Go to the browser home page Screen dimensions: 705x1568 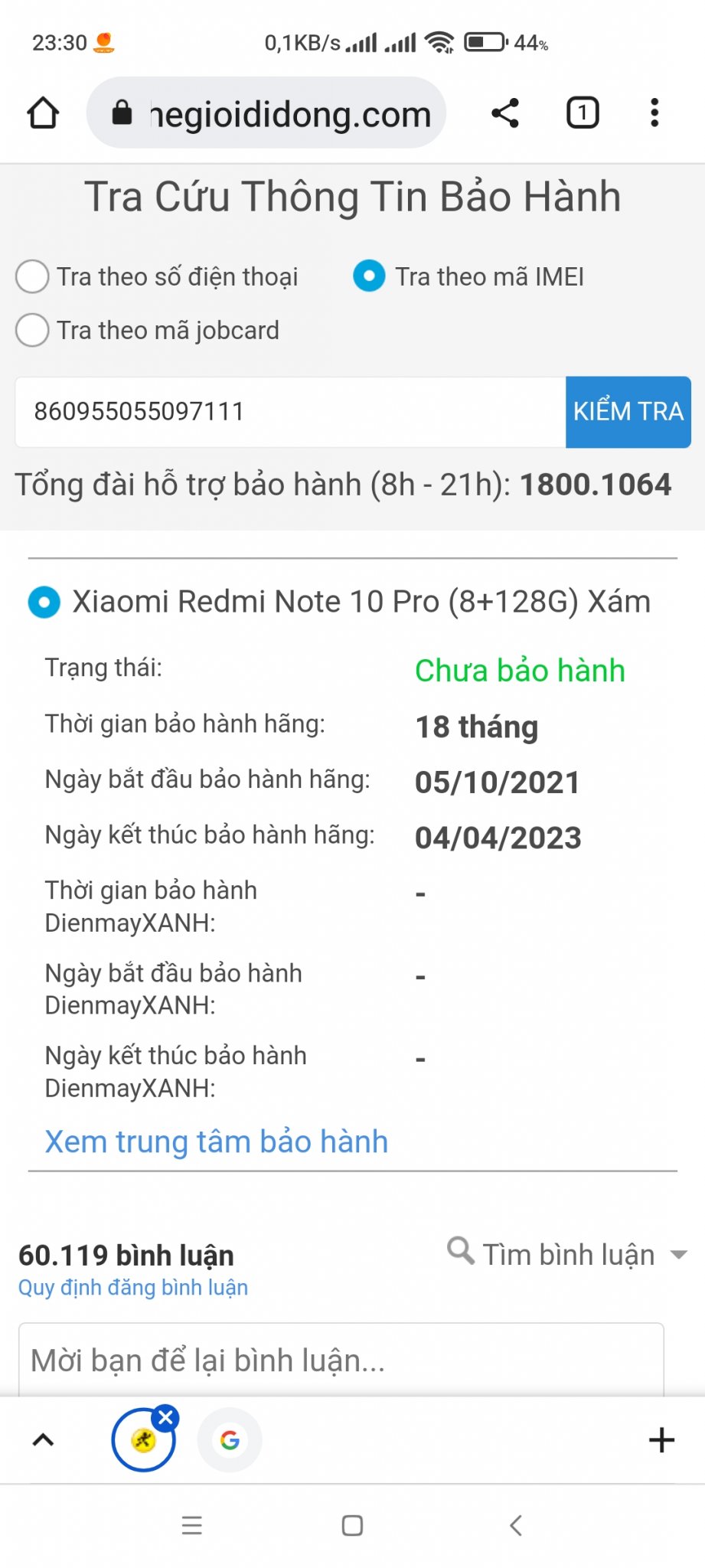pos(43,113)
